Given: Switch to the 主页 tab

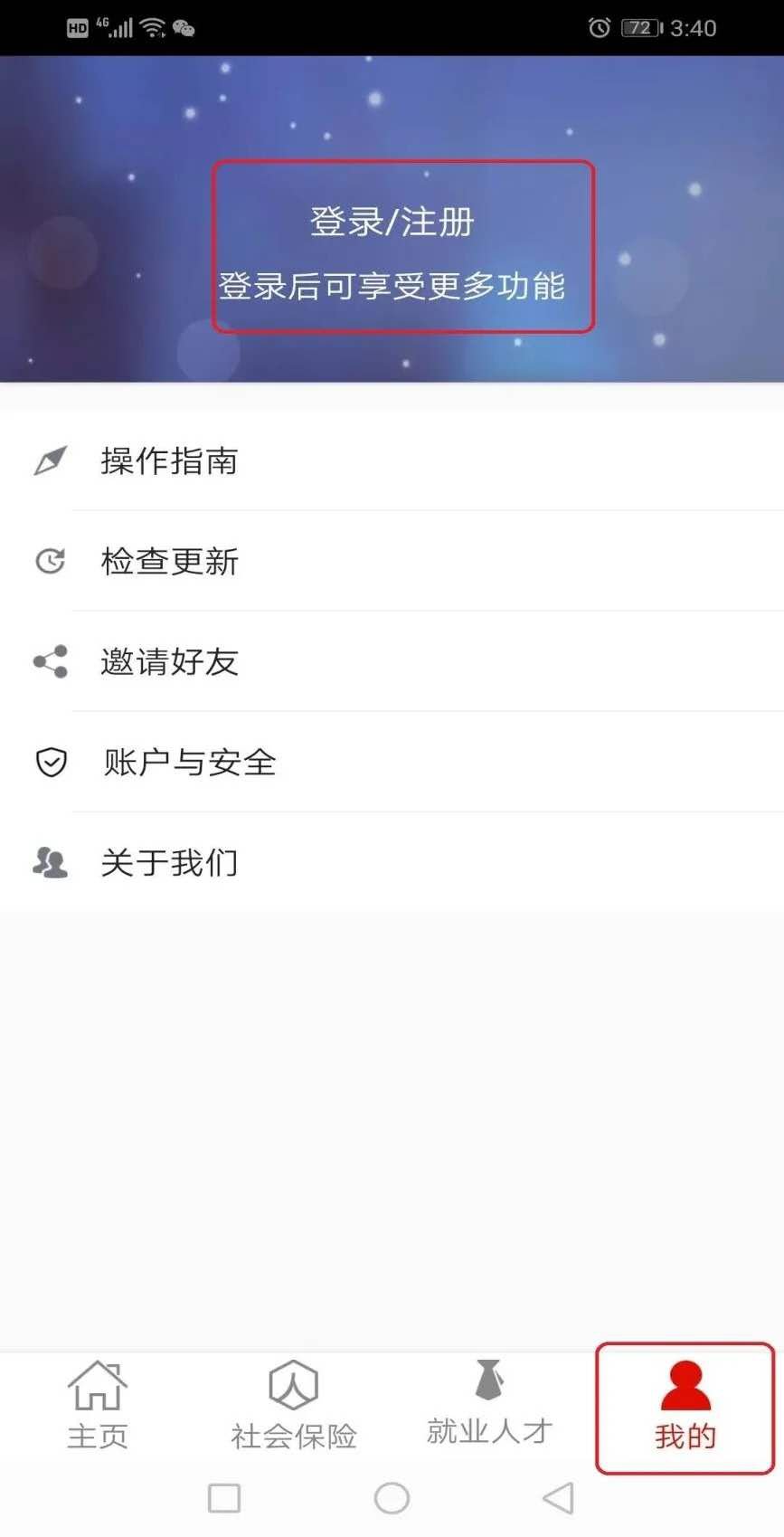Looking at the screenshot, I should click(98, 1405).
